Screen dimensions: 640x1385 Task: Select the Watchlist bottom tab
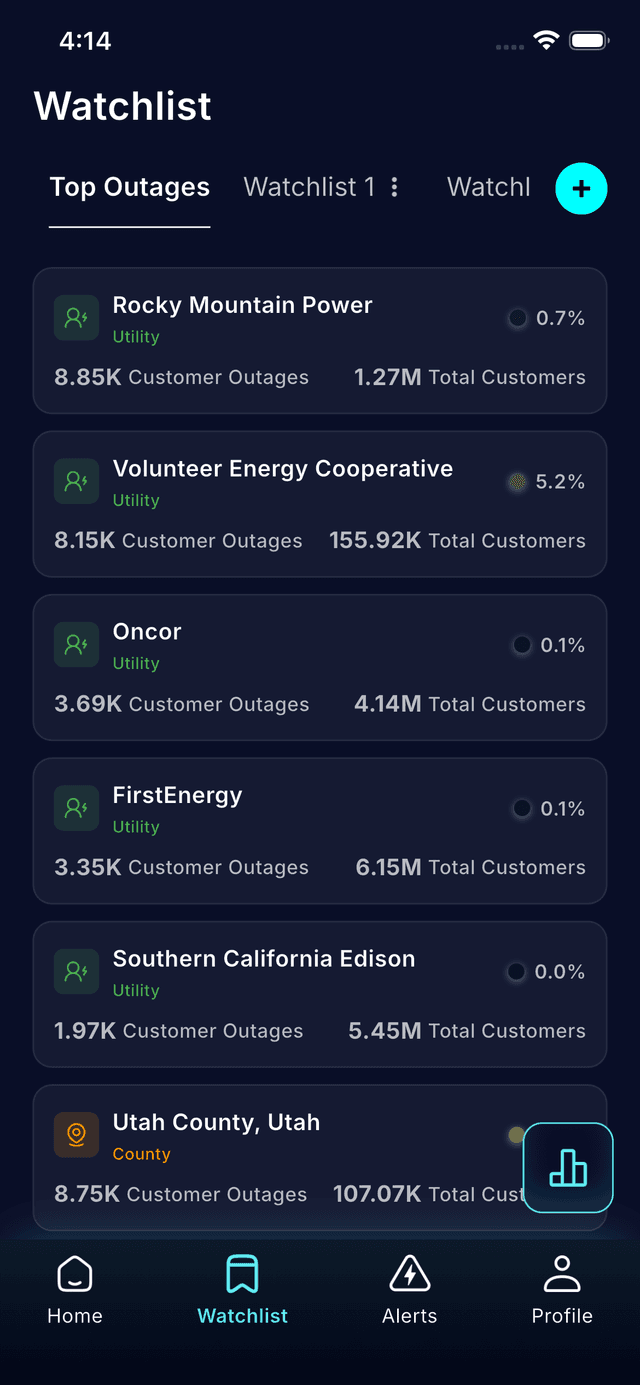pyautogui.click(x=242, y=1290)
